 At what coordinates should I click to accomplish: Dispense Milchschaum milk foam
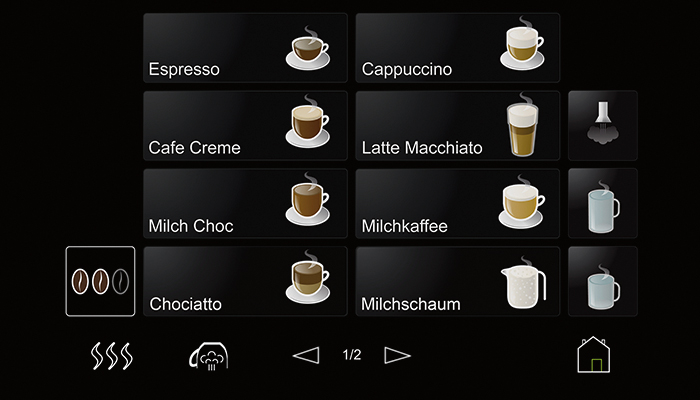(457, 282)
